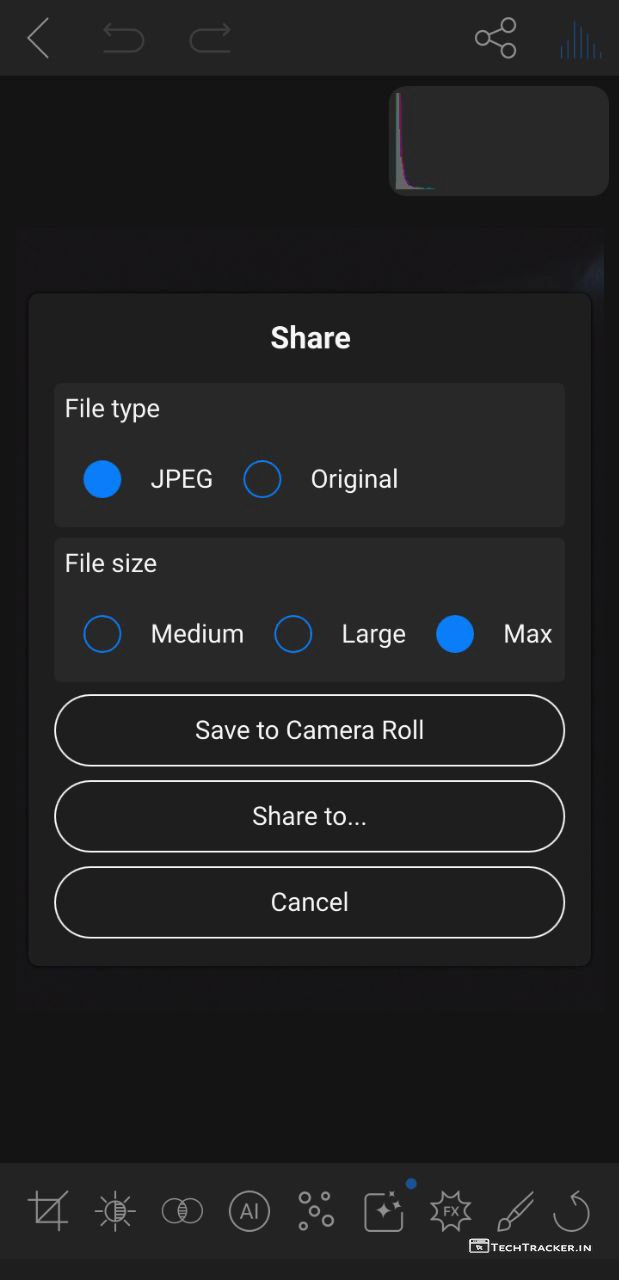Choose Max file size
This screenshot has height=1280, width=619.
455,634
